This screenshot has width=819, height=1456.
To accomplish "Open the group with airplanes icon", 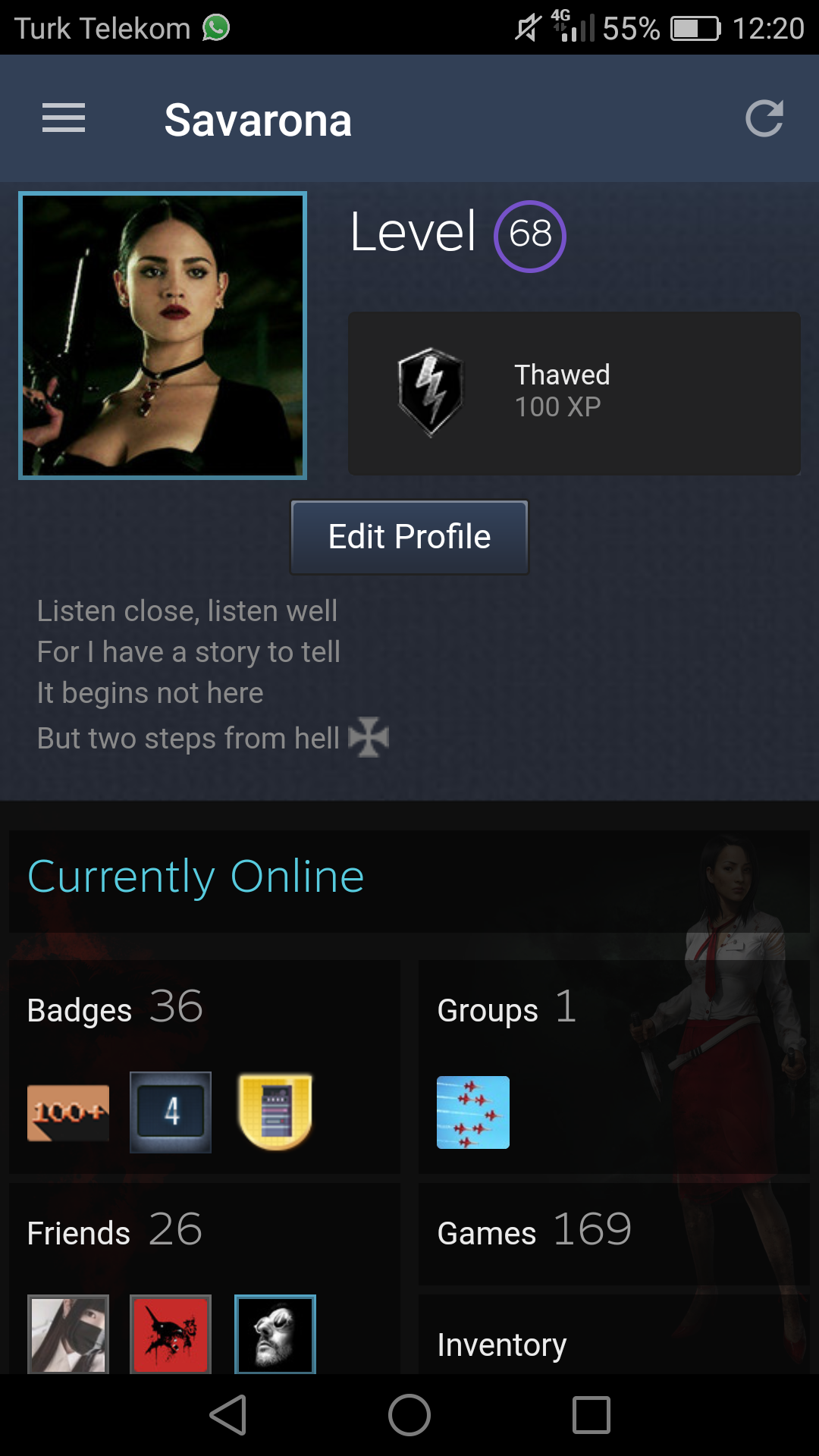I will 473,1112.
